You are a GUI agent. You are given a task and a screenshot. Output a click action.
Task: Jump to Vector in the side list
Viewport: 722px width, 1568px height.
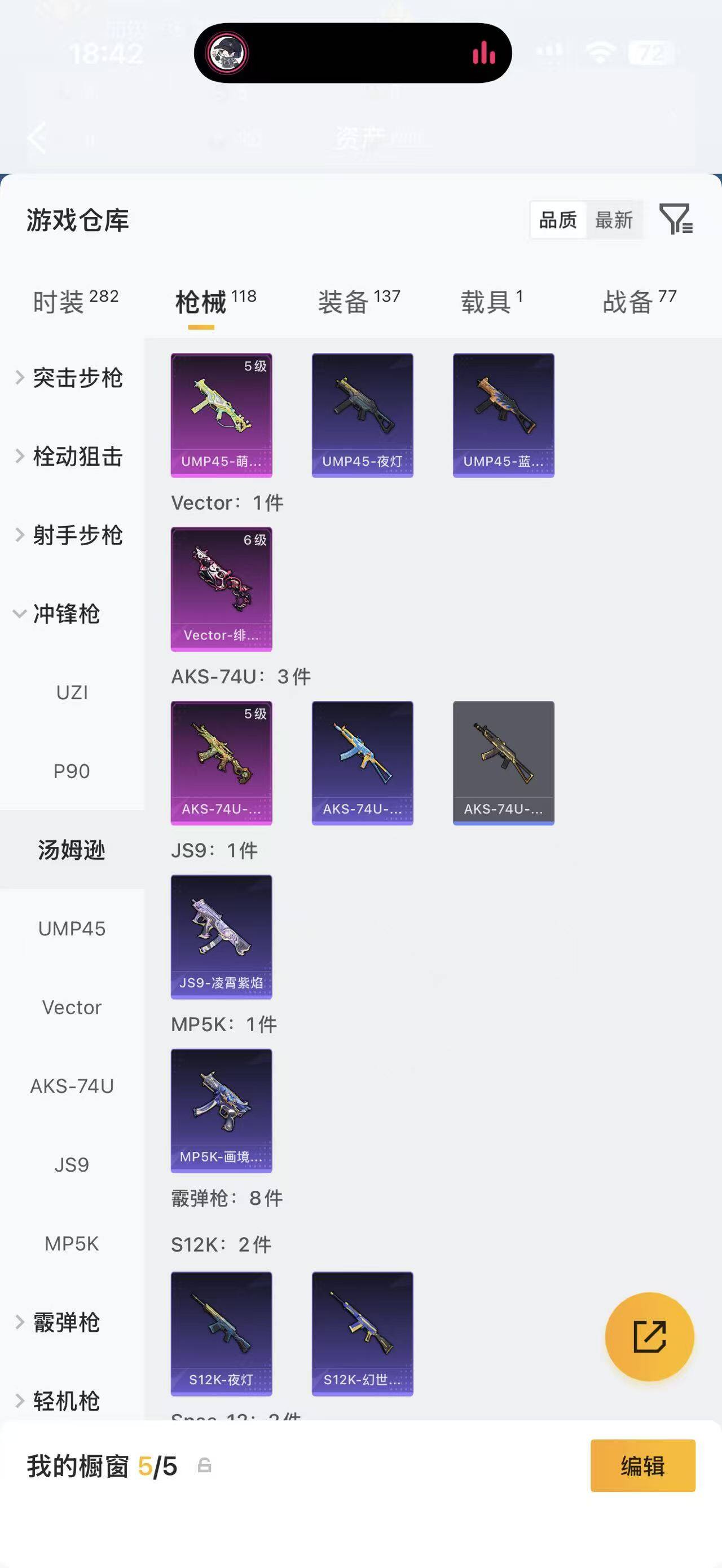pyautogui.click(x=72, y=1008)
